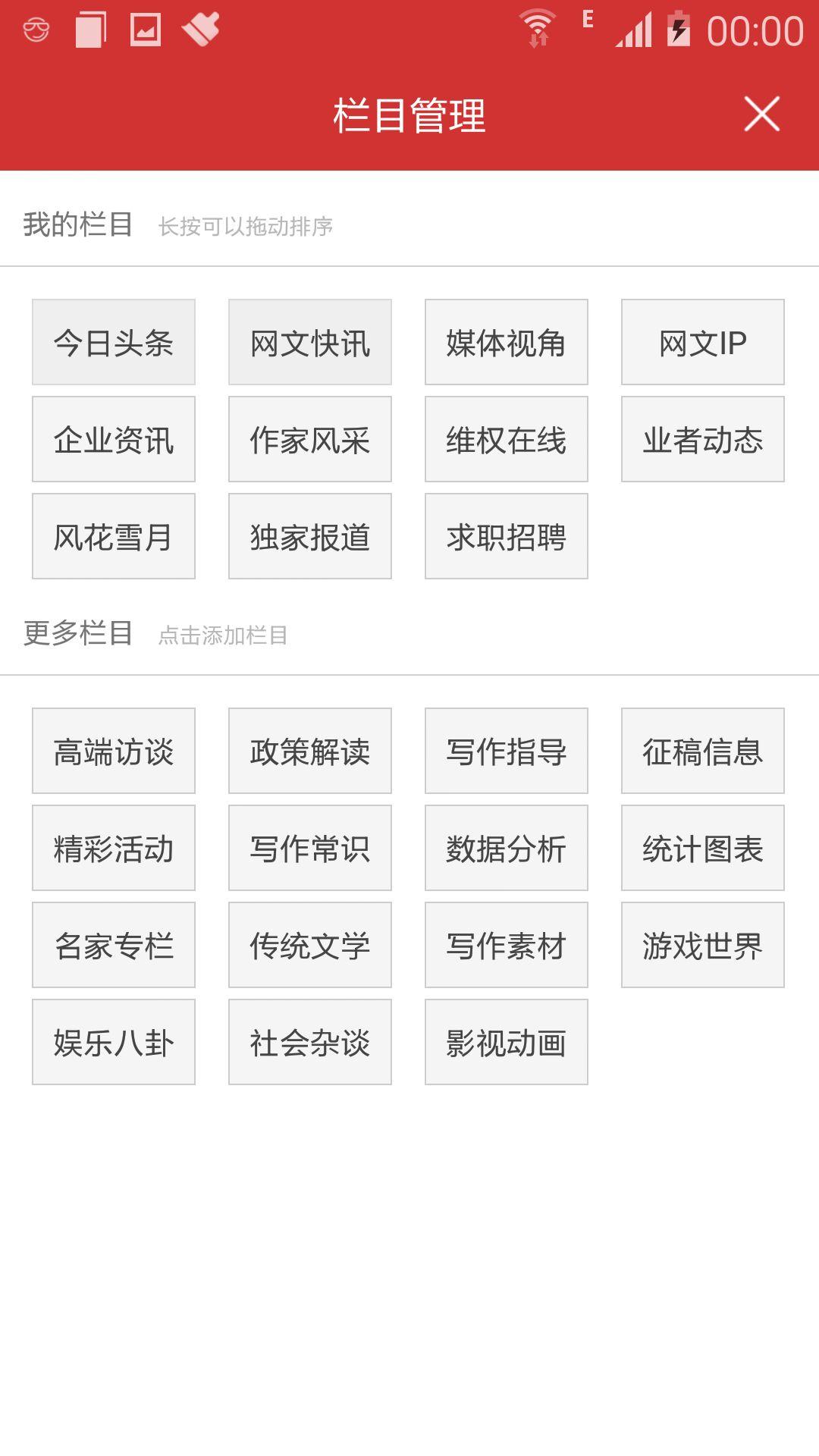Add the 政策解读 column

[310, 751]
